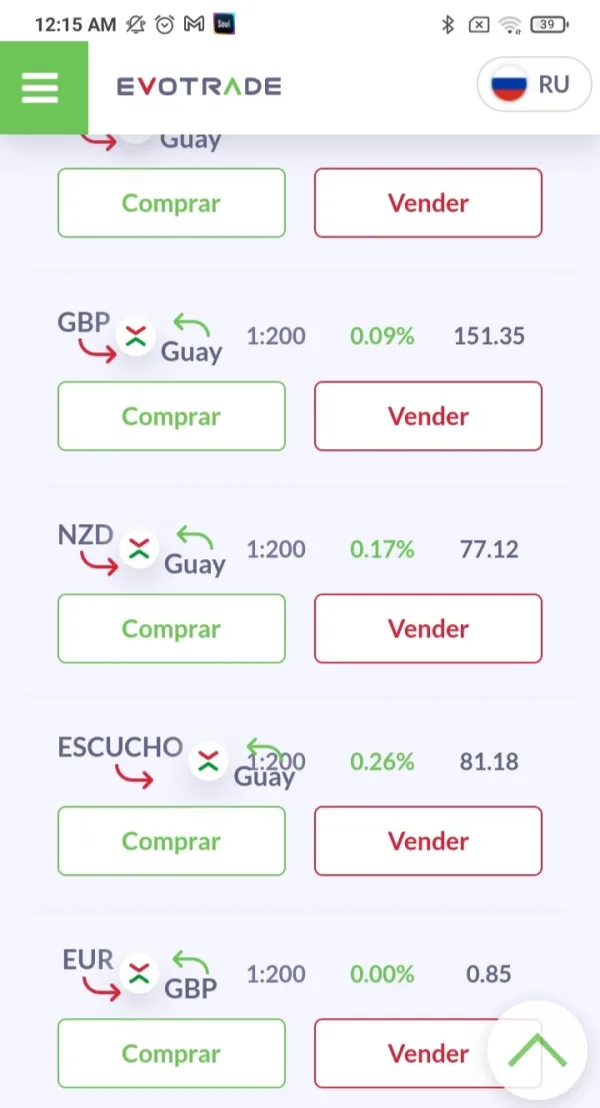
Task: Tap Comprar for the EUR/GBP pair
Action: pyautogui.click(x=171, y=1053)
